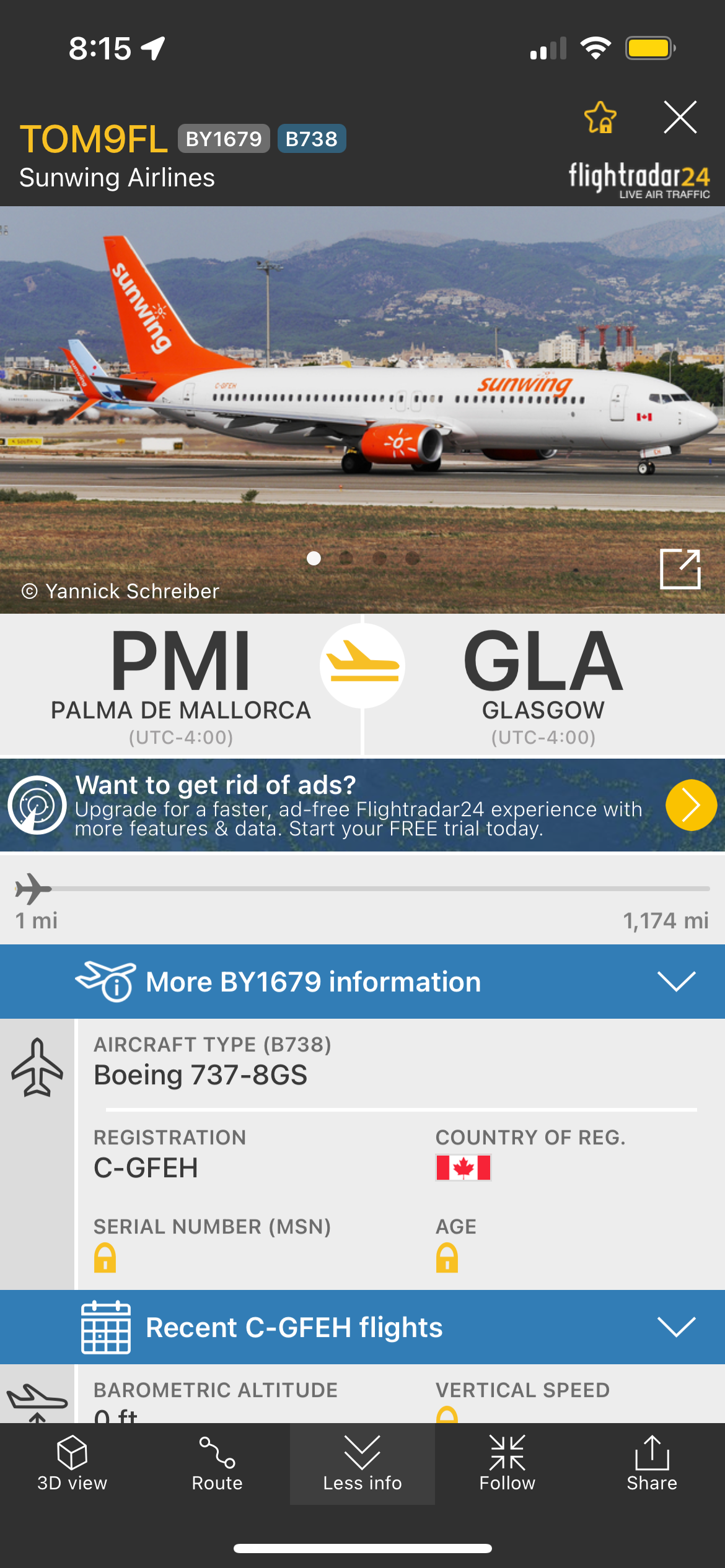Tap the locked star bookmark icon
This screenshot has width=725, height=1568.
pos(600,118)
